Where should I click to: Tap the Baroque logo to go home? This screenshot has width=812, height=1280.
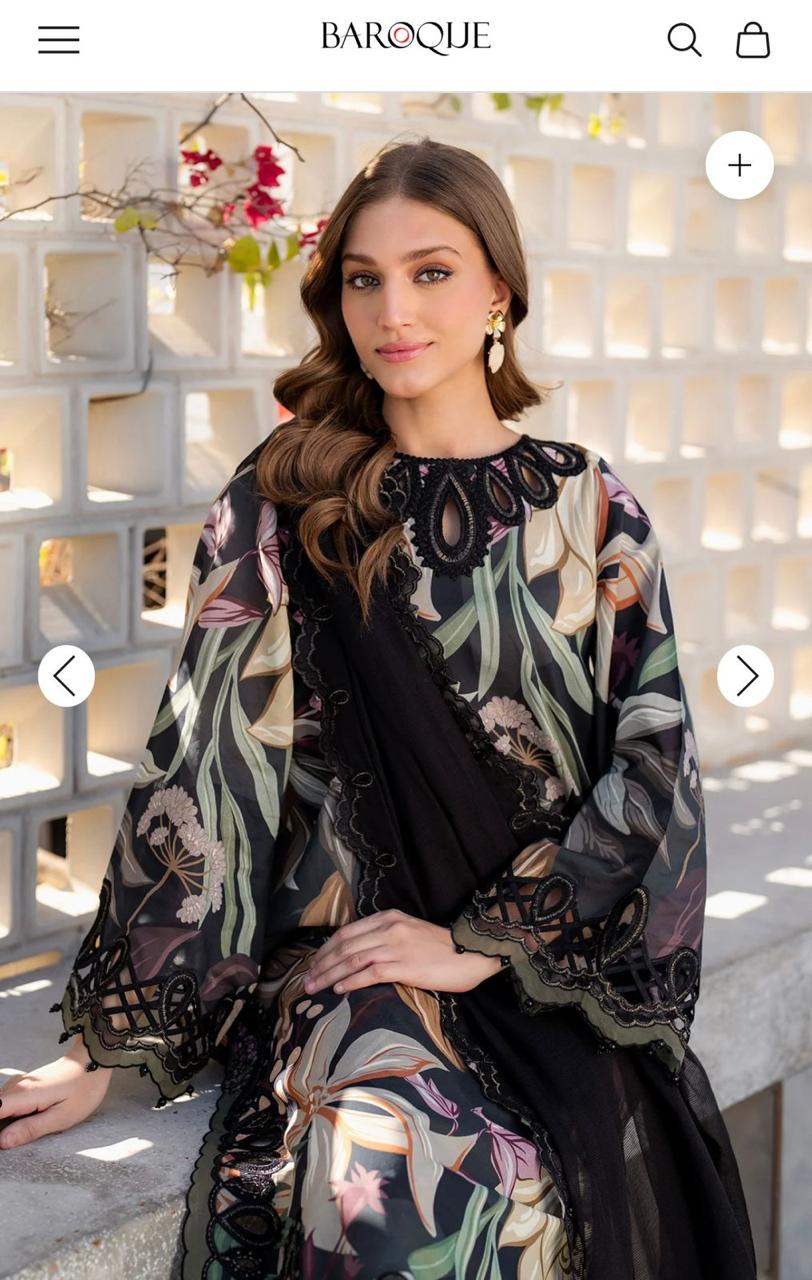click(x=405, y=38)
